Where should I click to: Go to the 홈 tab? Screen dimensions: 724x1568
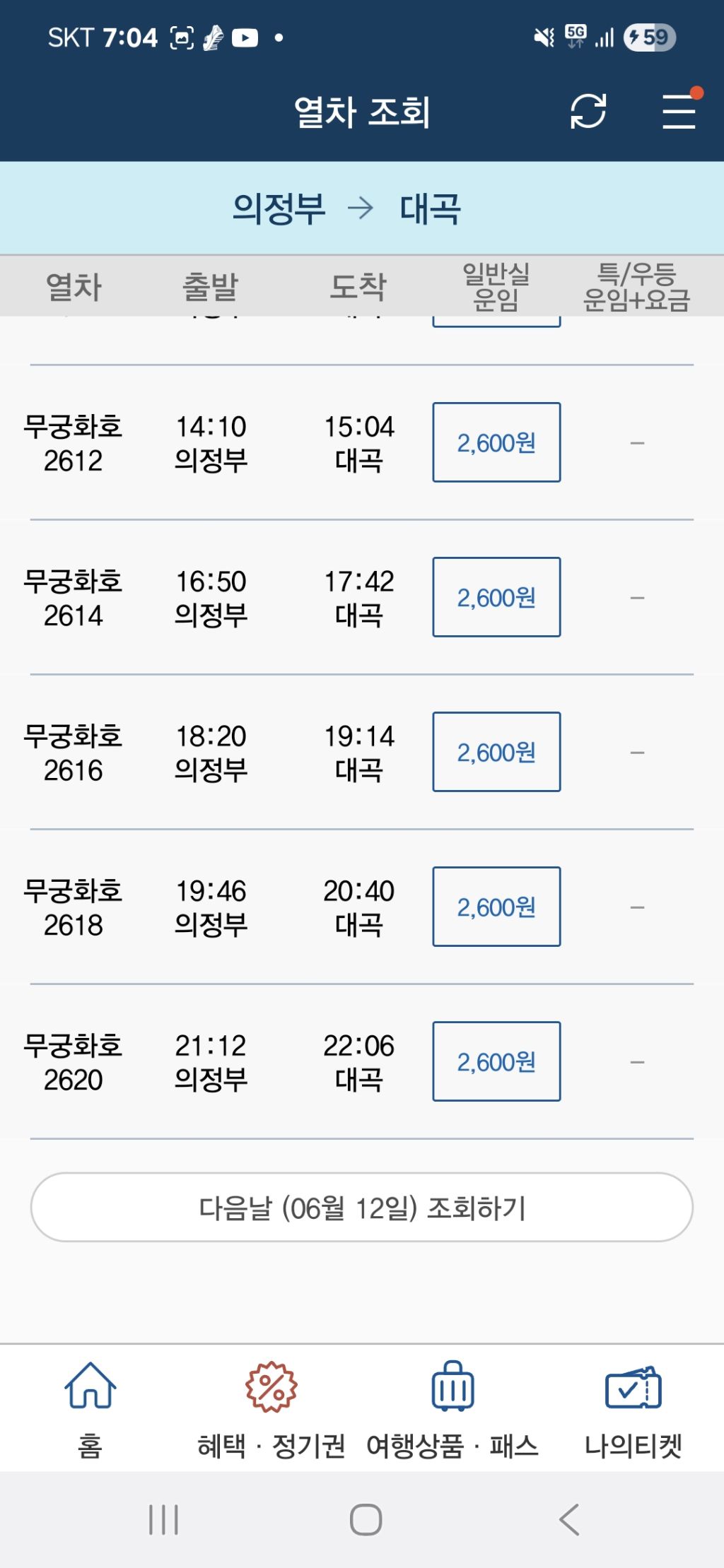[90, 1410]
